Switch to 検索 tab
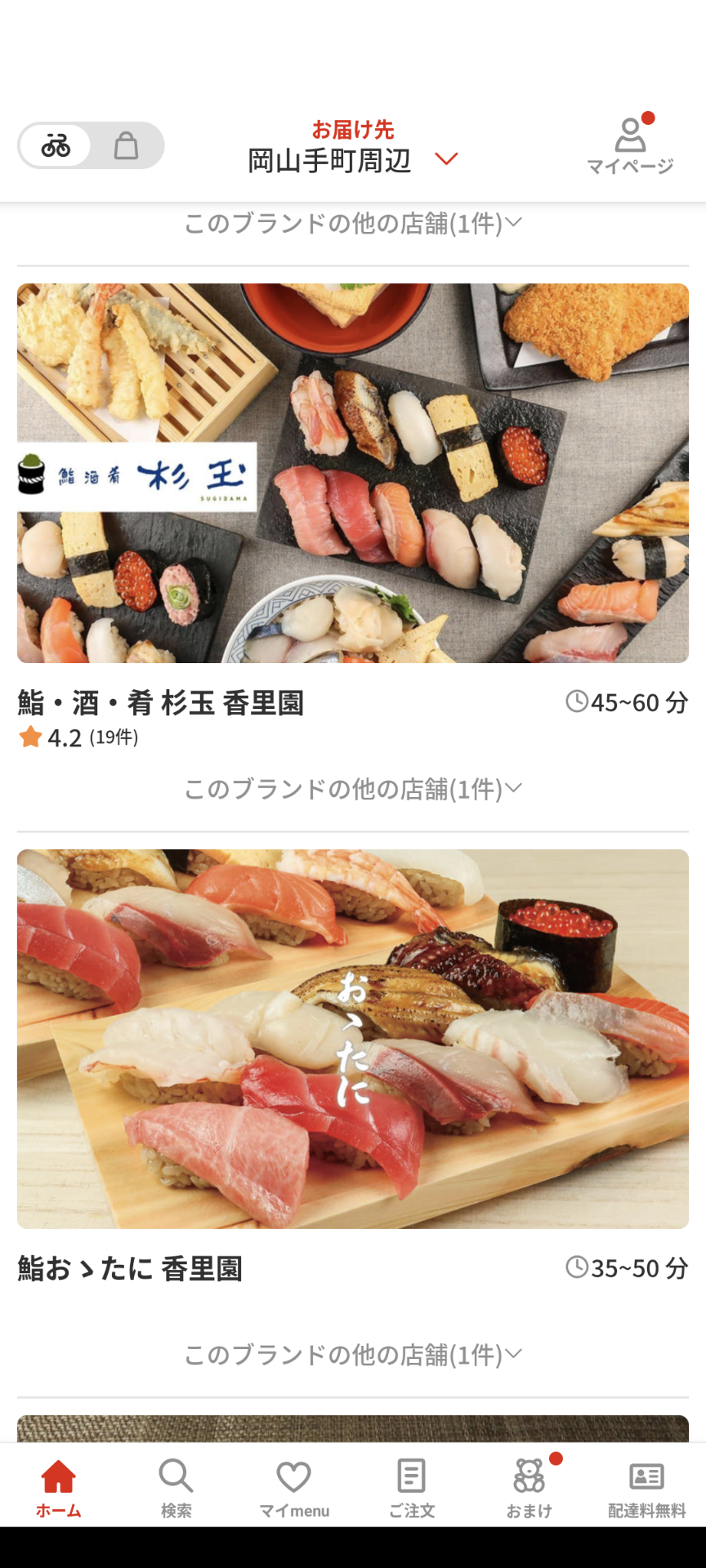The width and height of the screenshot is (706, 1568). [176, 1487]
